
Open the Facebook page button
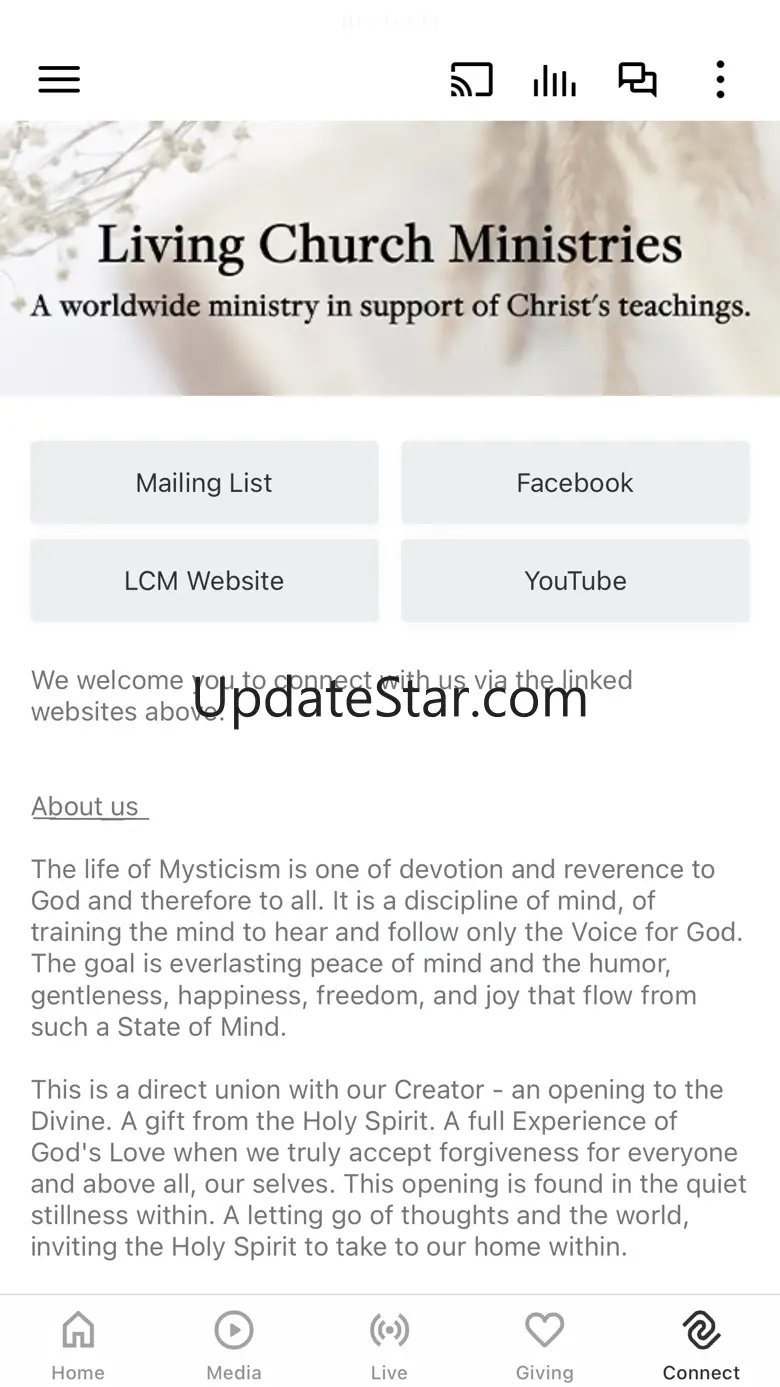coord(575,483)
